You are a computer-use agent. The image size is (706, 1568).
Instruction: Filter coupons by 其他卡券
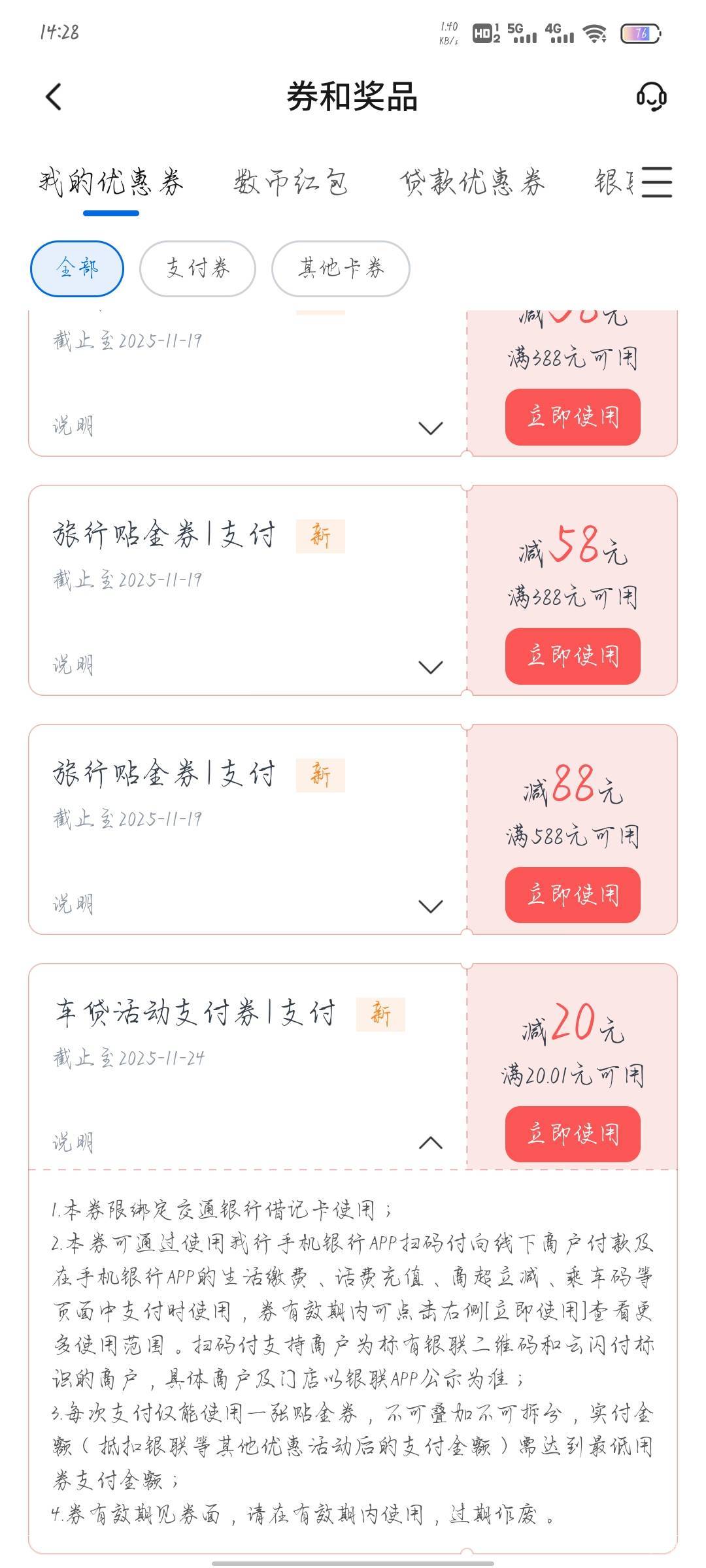pos(341,269)
